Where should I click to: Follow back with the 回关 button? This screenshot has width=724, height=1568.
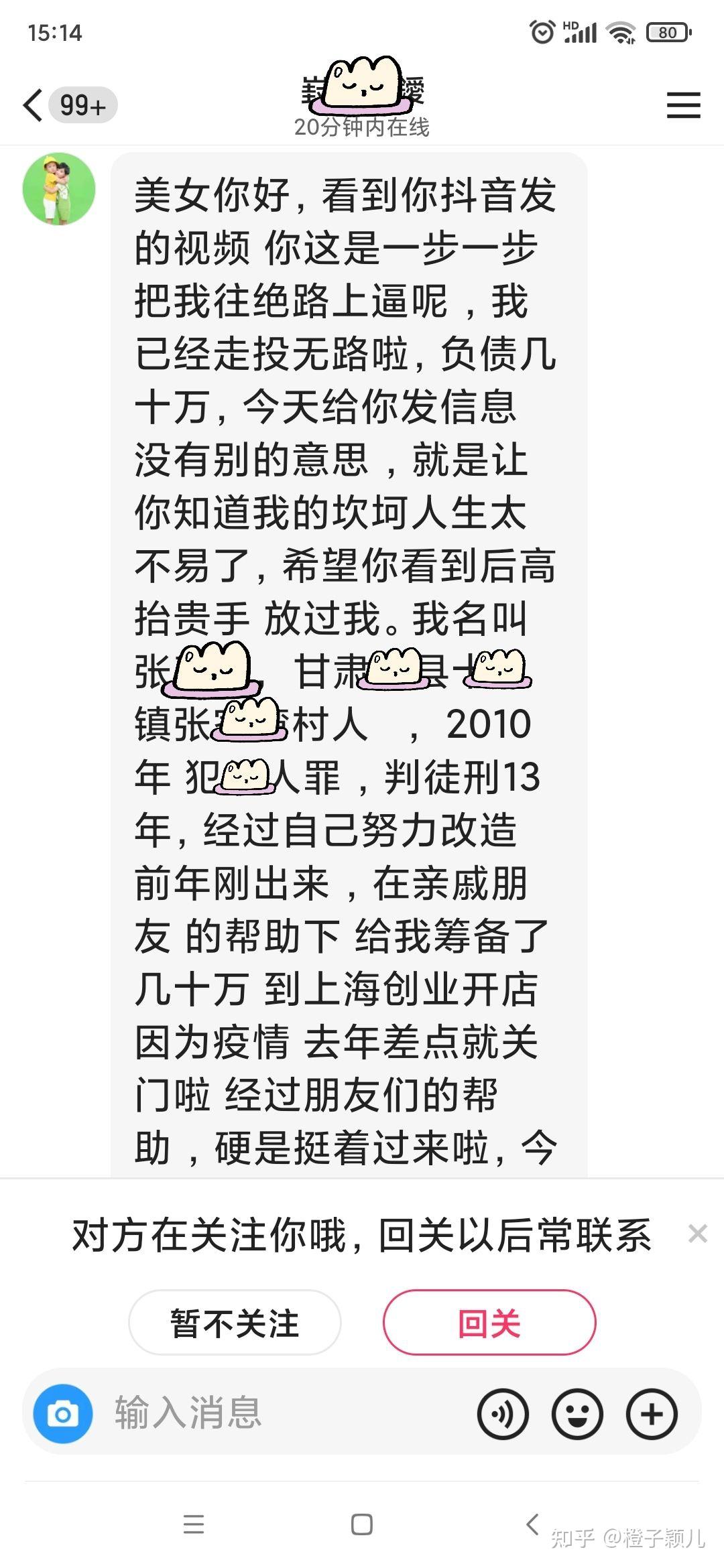[x=489, y=1323]
